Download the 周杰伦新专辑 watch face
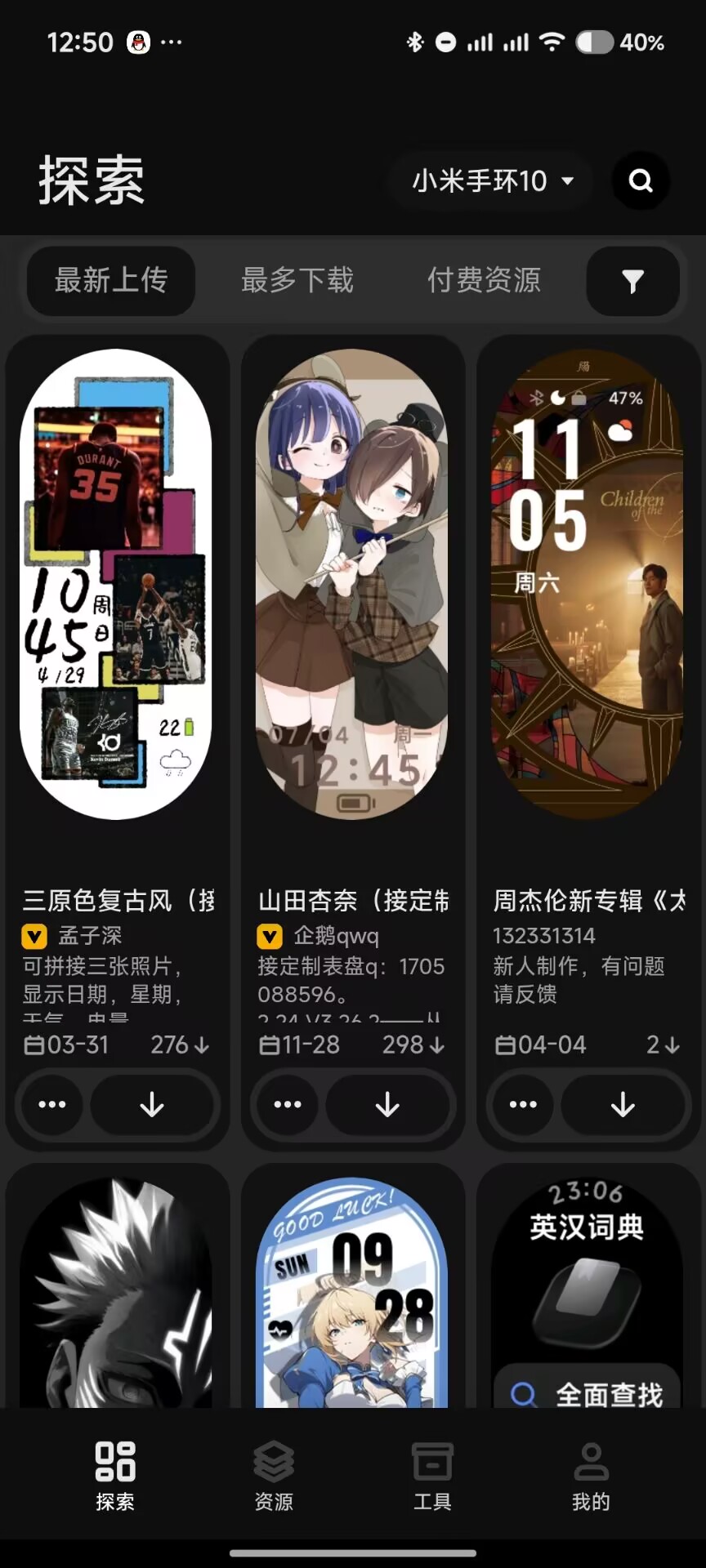The width and height of the screenshot is (706, 1568). click(623, 1105)
